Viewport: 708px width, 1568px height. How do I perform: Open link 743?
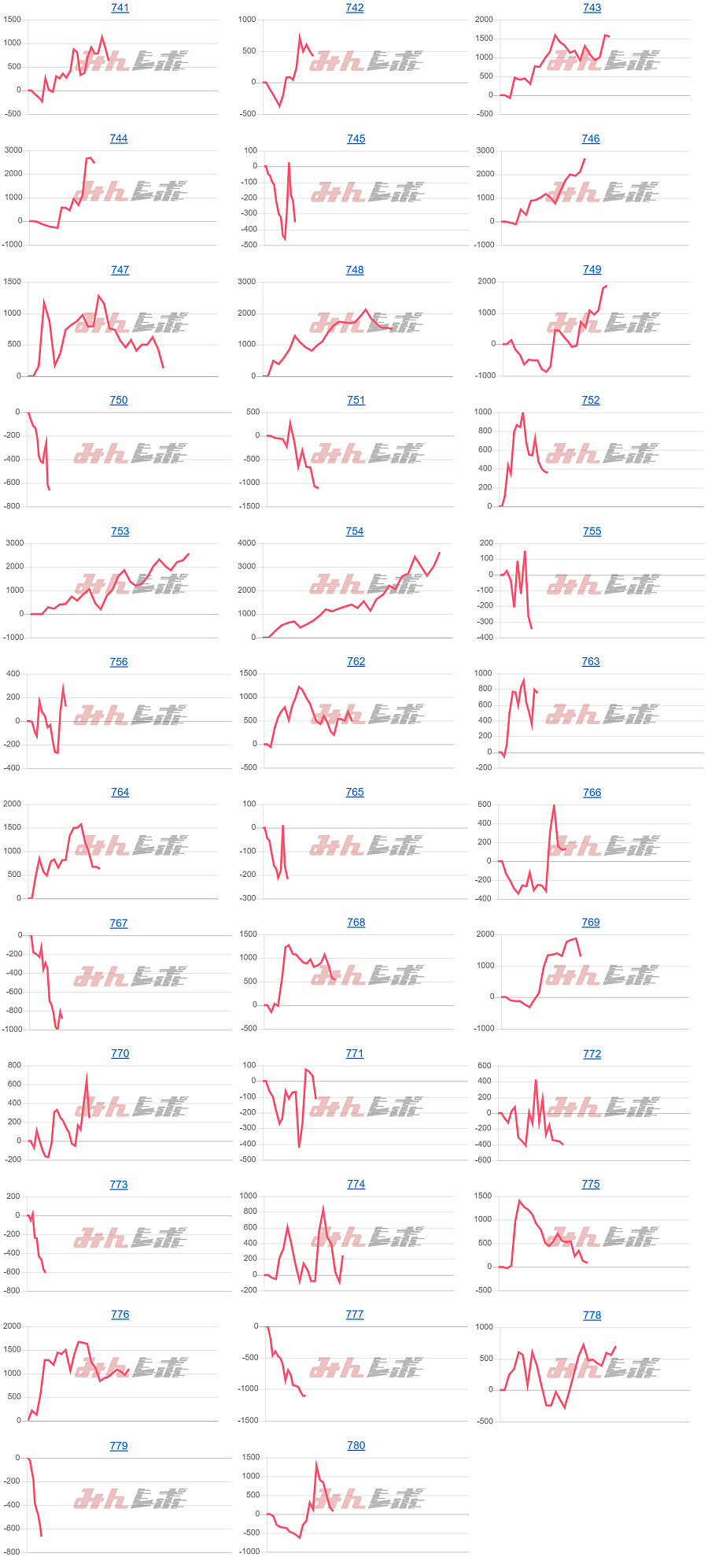592,8
